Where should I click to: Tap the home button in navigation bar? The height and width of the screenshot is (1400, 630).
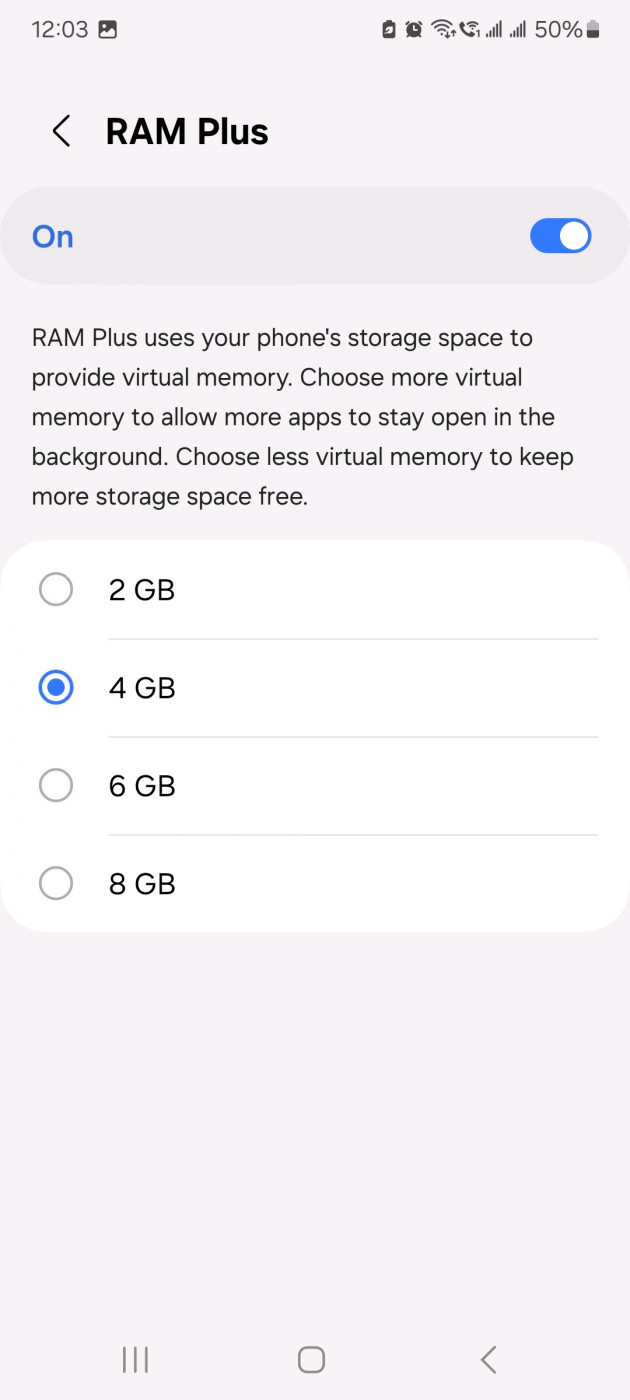click(x=312, y=1359)
